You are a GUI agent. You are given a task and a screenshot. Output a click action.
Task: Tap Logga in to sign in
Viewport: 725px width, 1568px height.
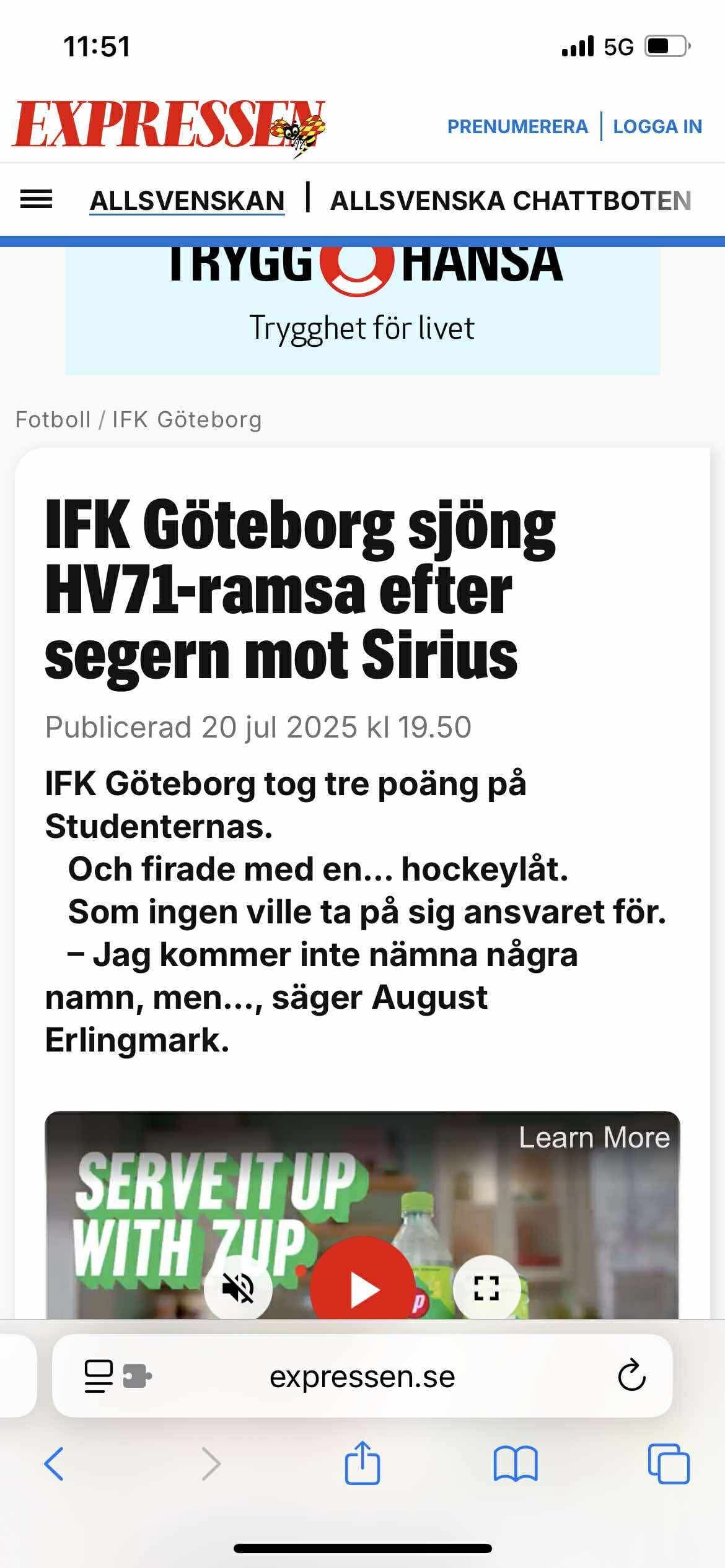click(x=657, y=126)
